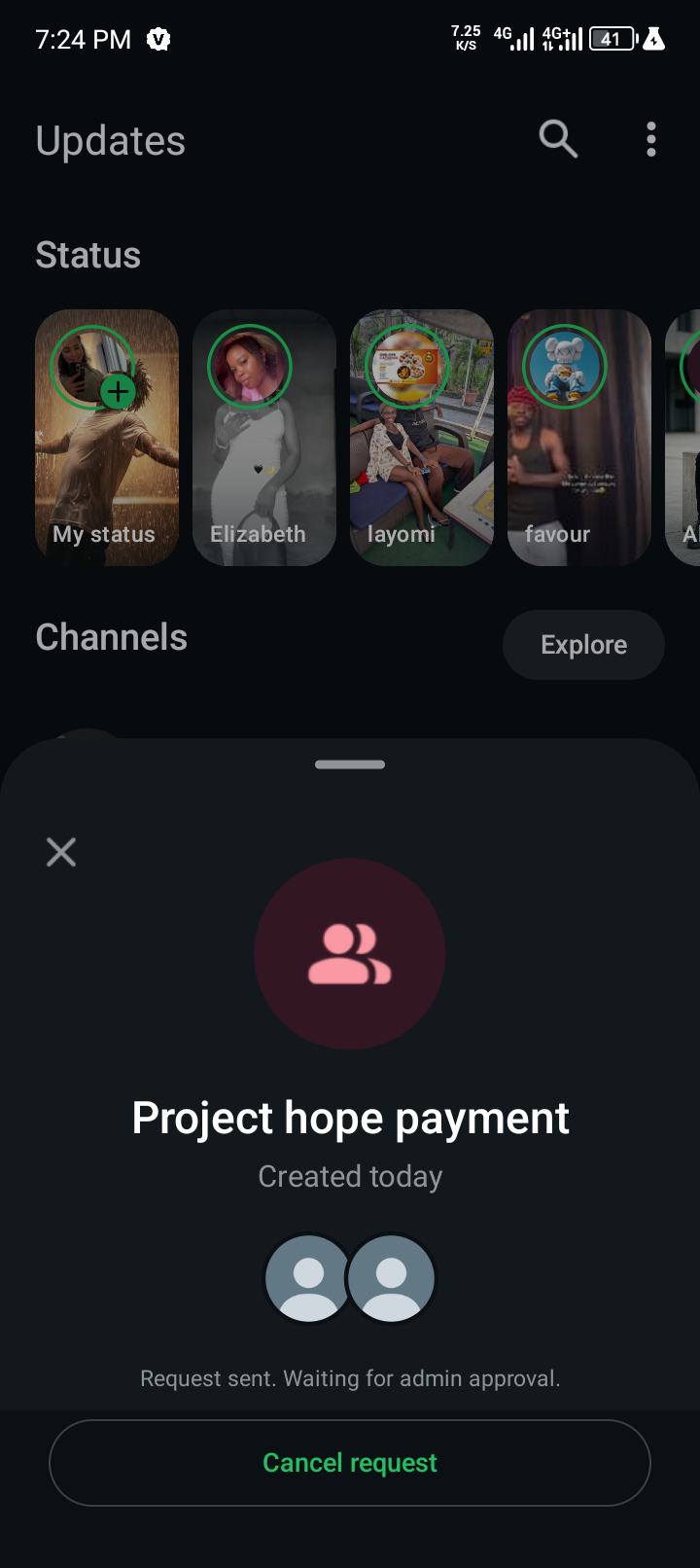The height and width of the screenshot is (1568, 700).
Task: View layomi's status
Action: pyautogui.click(x=421, y=438)
